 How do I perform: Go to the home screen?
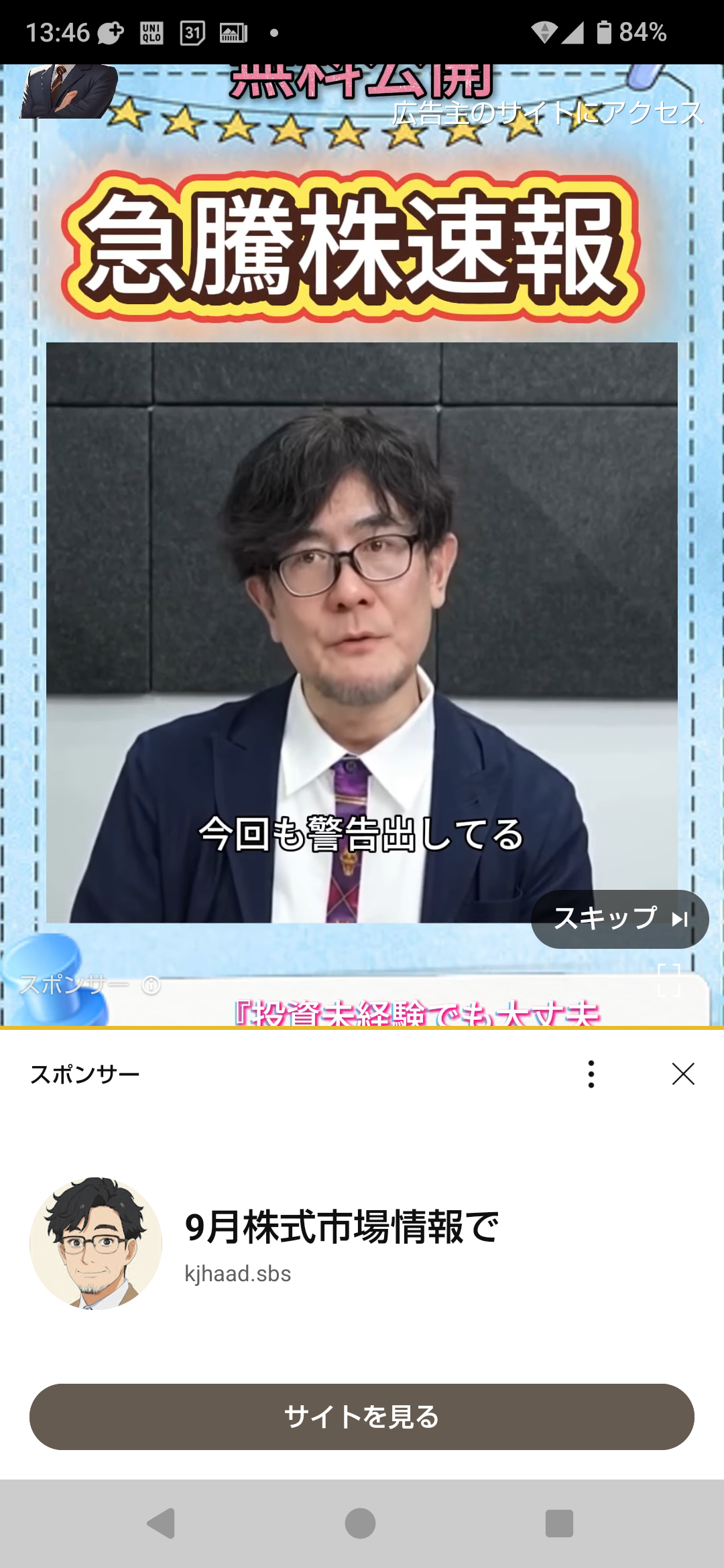[361, 1523]
